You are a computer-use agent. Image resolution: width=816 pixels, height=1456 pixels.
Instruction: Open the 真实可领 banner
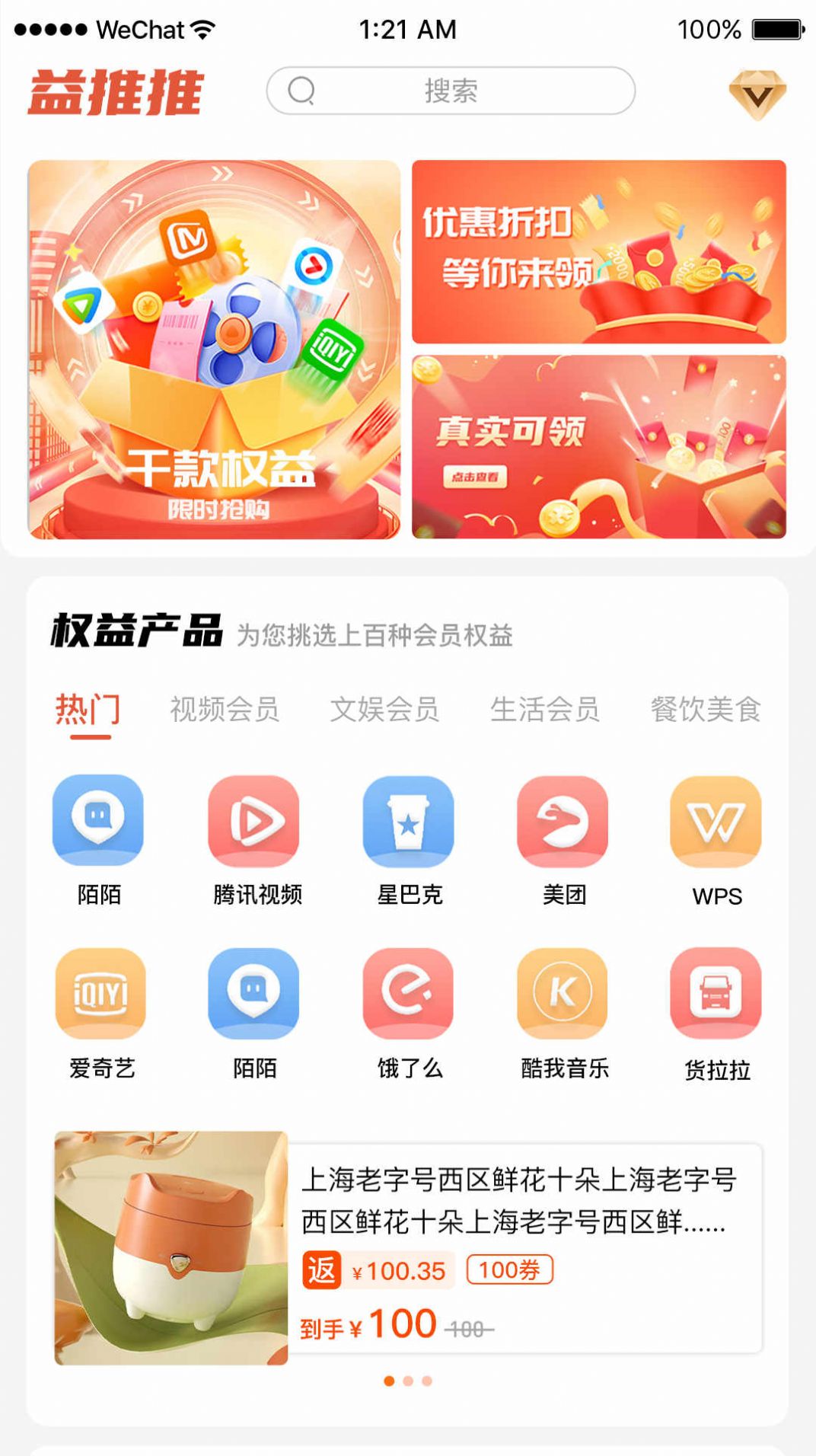coord(599,447)
